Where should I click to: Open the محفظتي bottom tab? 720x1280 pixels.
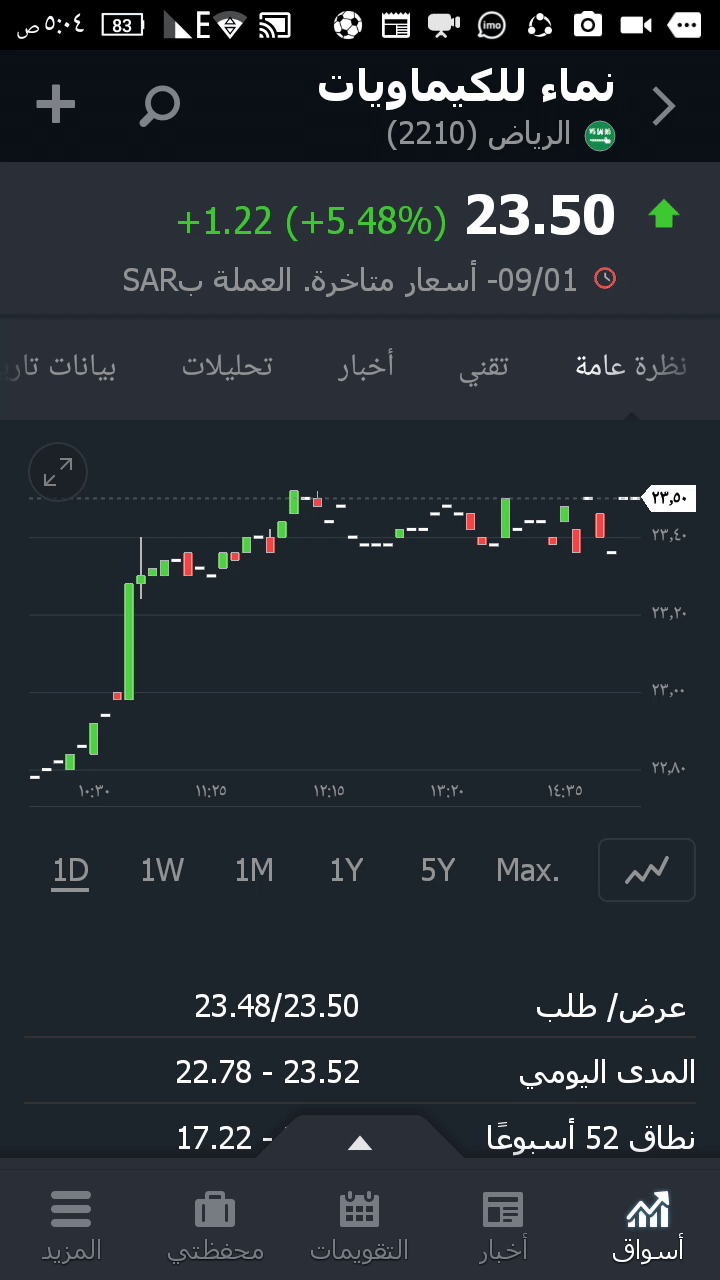215,1224
